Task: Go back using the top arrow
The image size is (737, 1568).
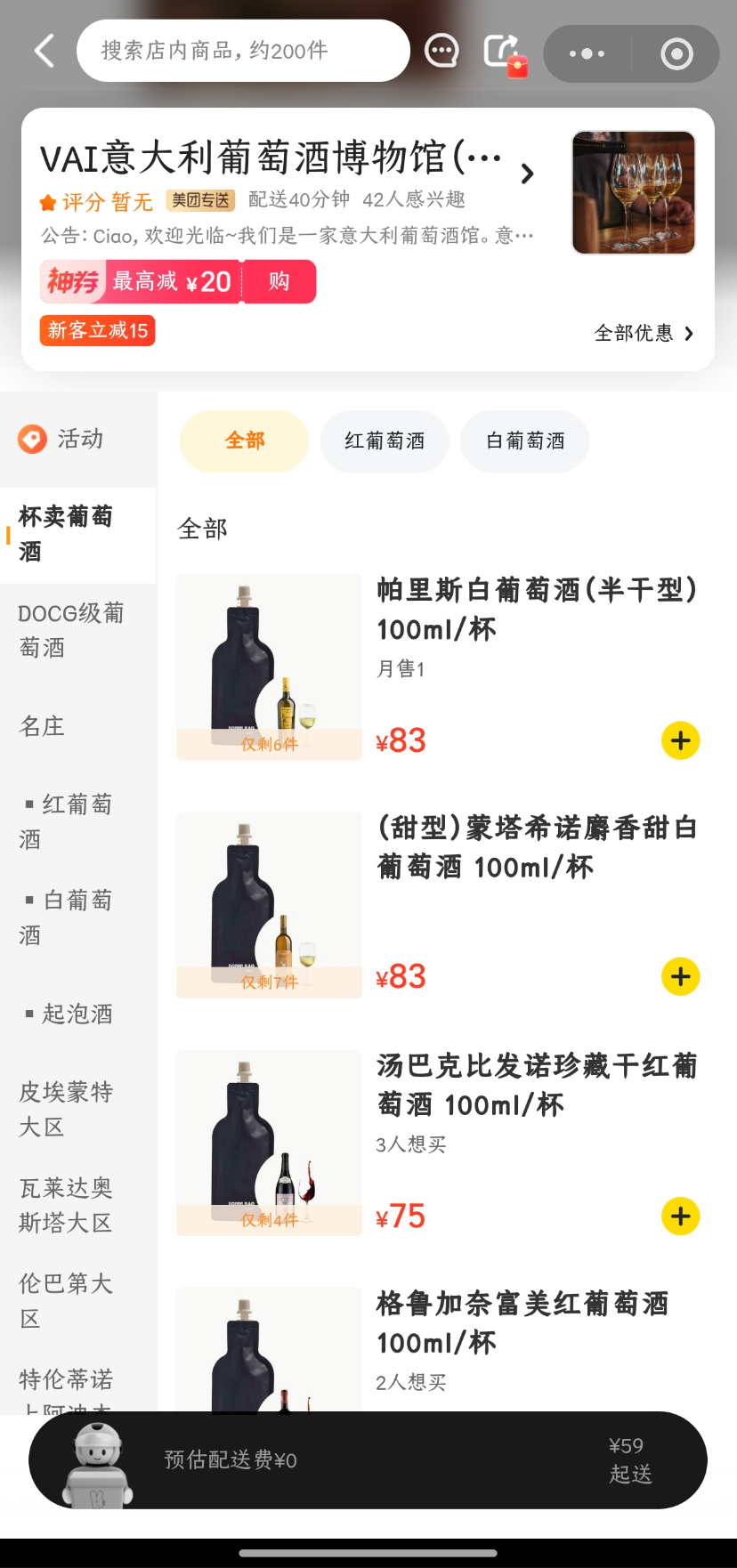Action: pos(45,52)
